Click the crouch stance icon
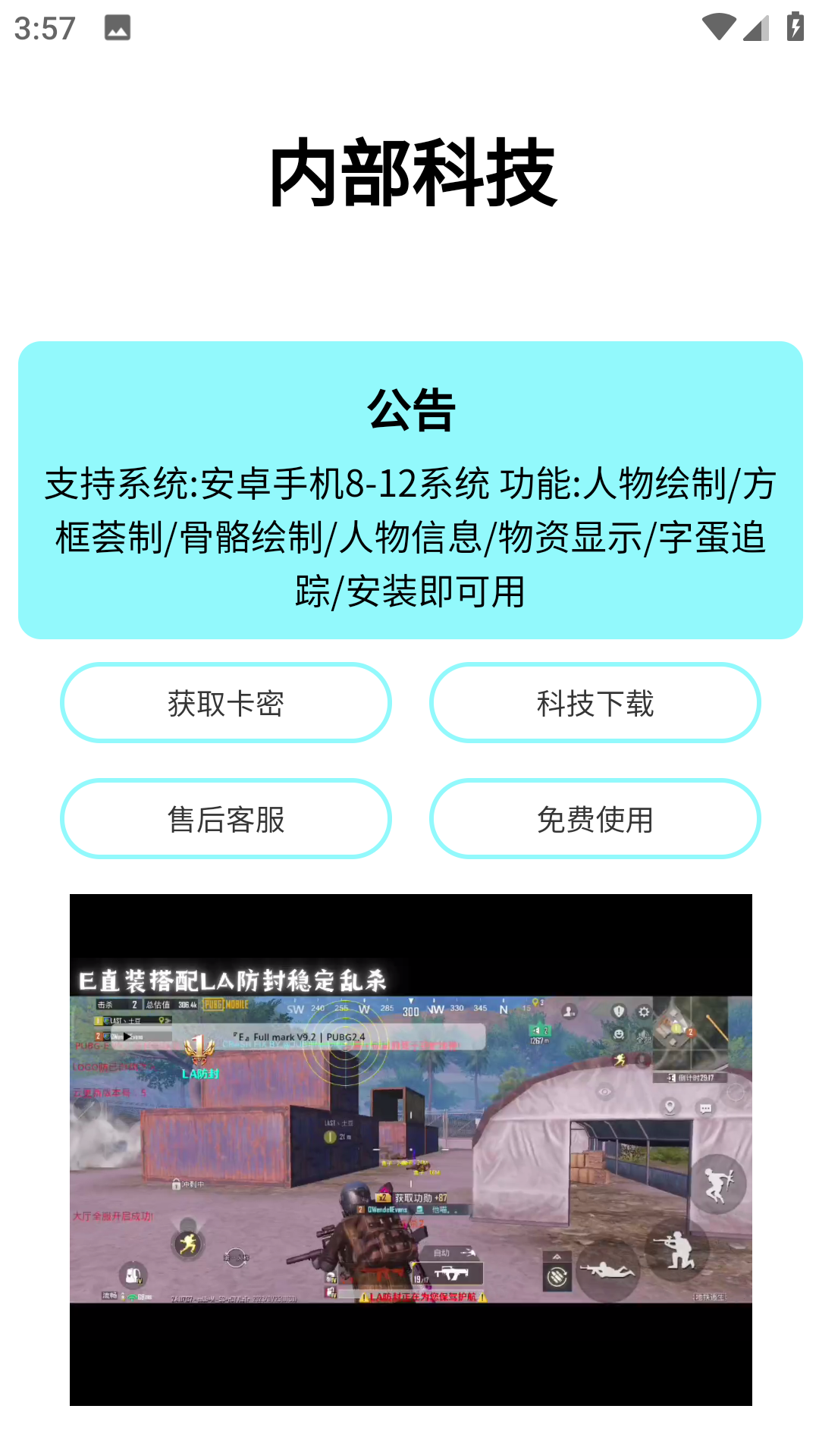The height and width of the screenshot is (1456, 819). [678, 1251]
